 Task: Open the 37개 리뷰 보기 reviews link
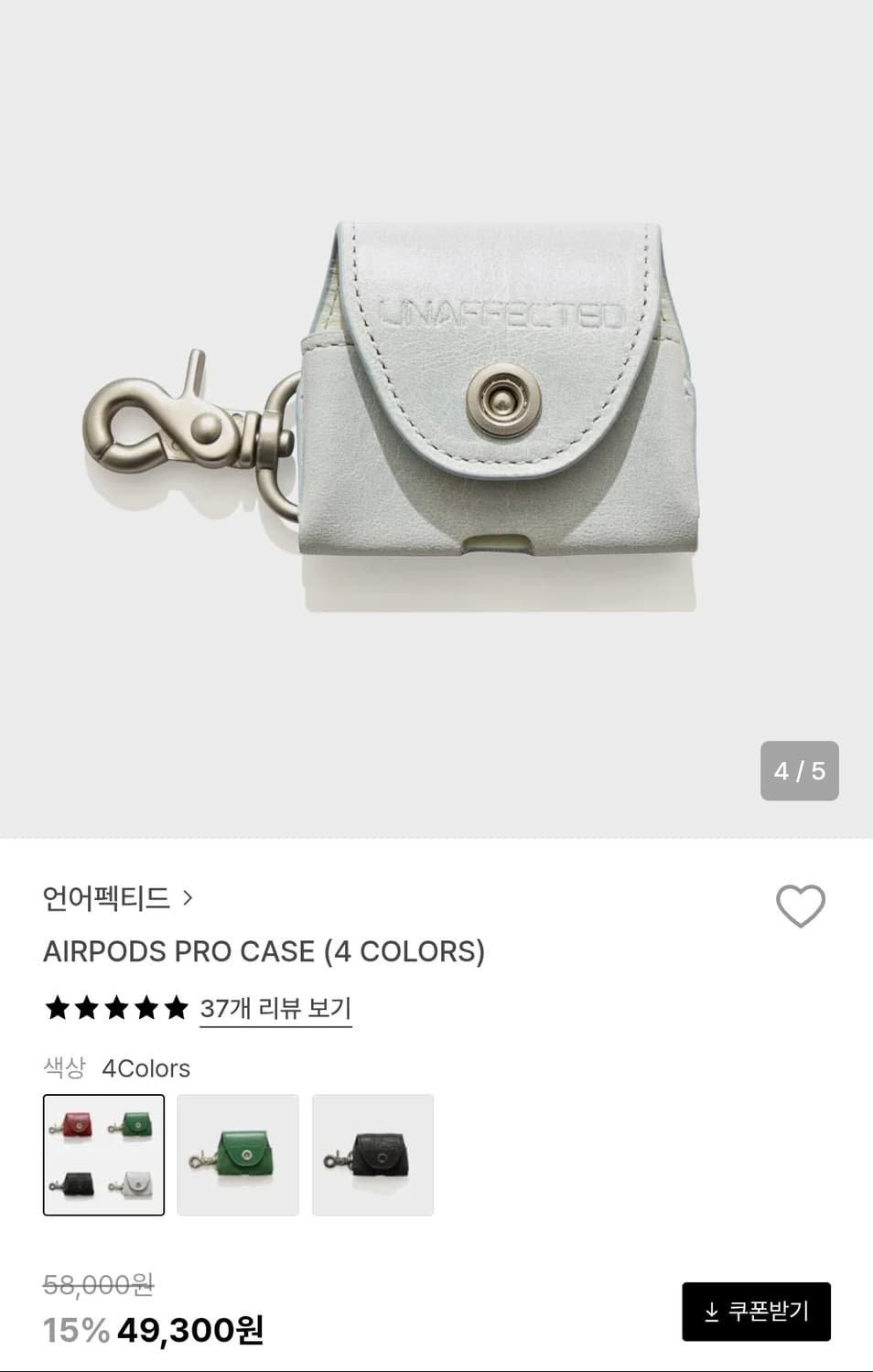276,1007
